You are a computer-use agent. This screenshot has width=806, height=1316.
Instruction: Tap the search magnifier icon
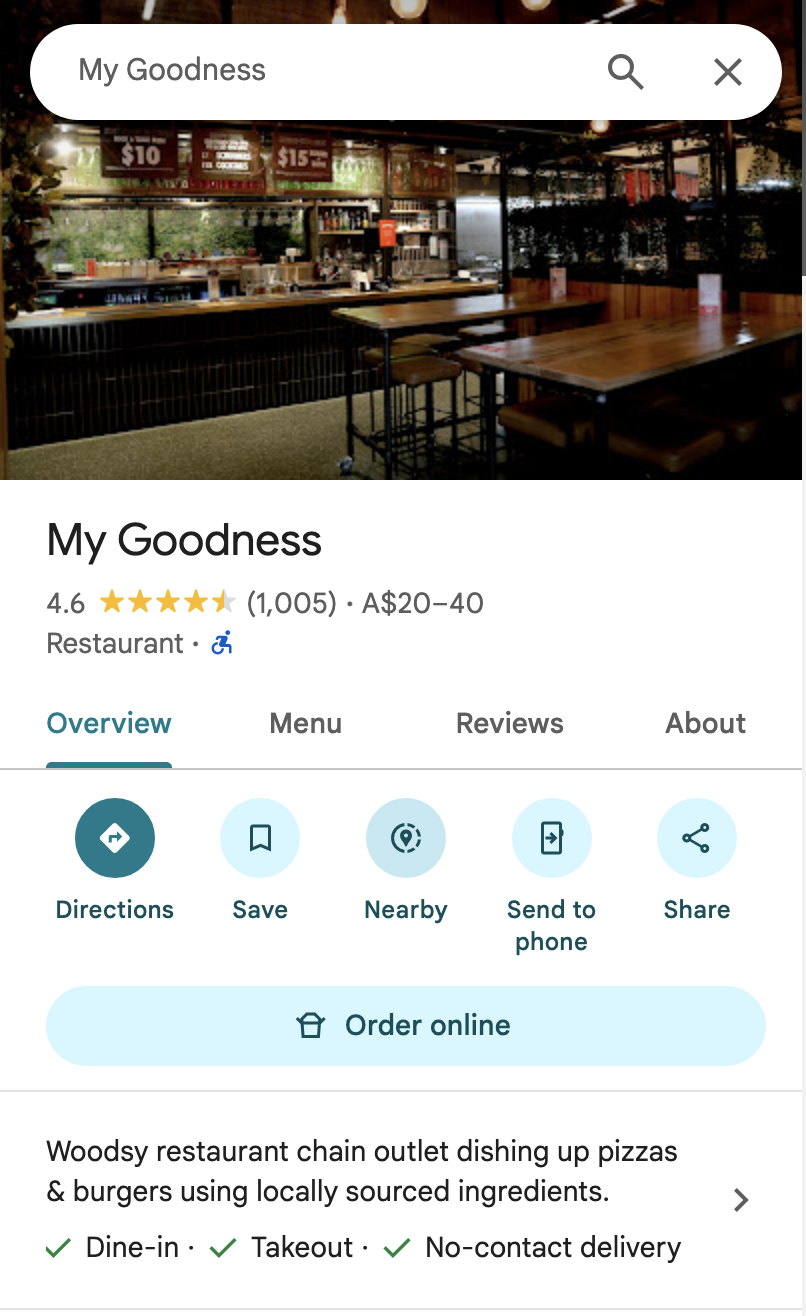click(x=625, y=71)
